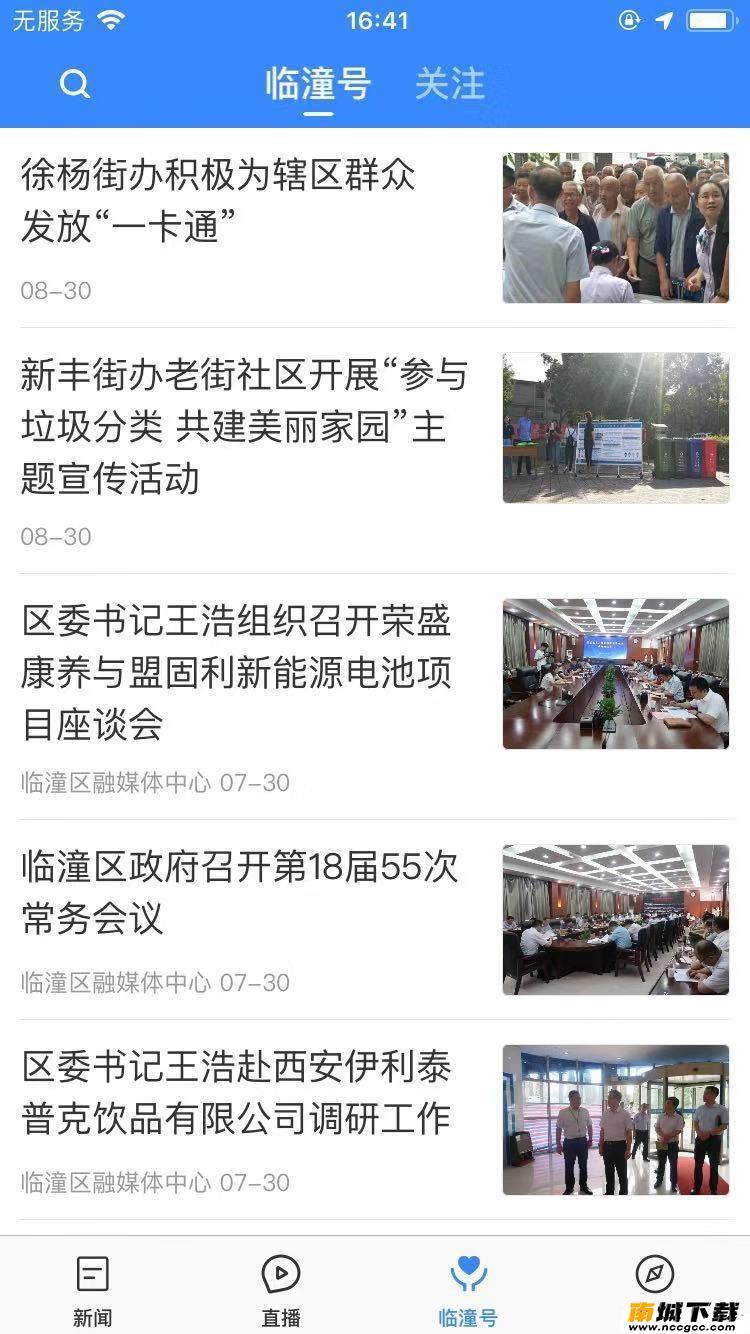
Task: Select the 临潼号 top tab
Action: click(318, 84)
